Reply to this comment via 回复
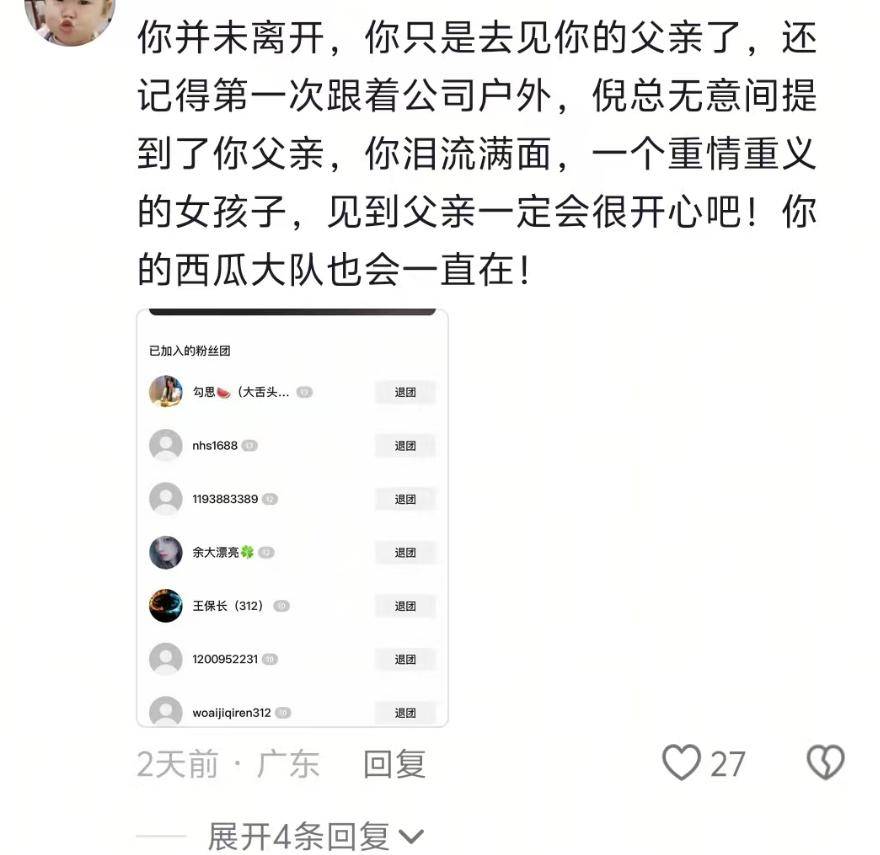The width and height of the screenshot is (880, 855). pos(394,765)
